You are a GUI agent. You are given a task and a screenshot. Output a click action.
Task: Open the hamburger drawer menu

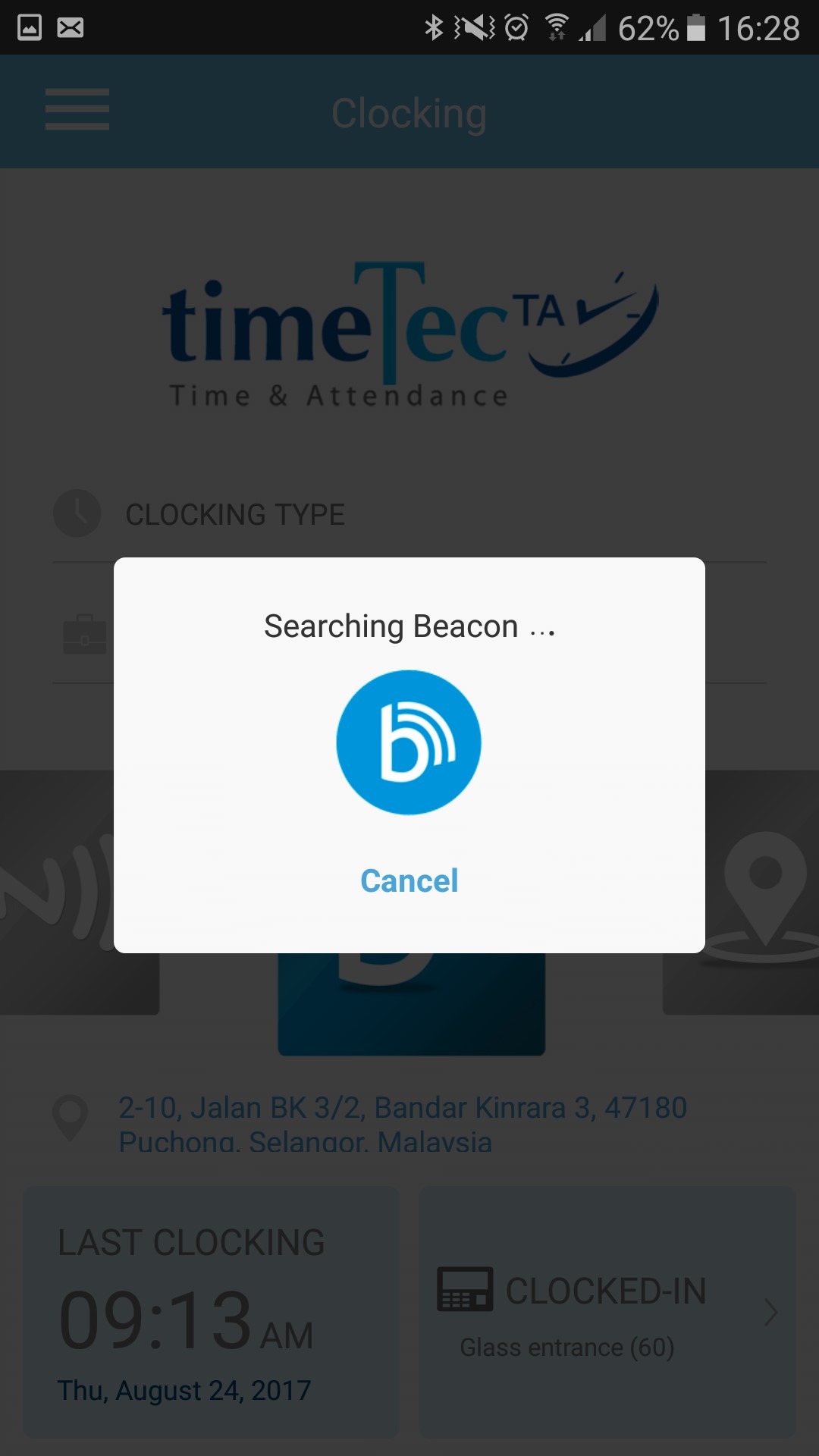(77, 109)
